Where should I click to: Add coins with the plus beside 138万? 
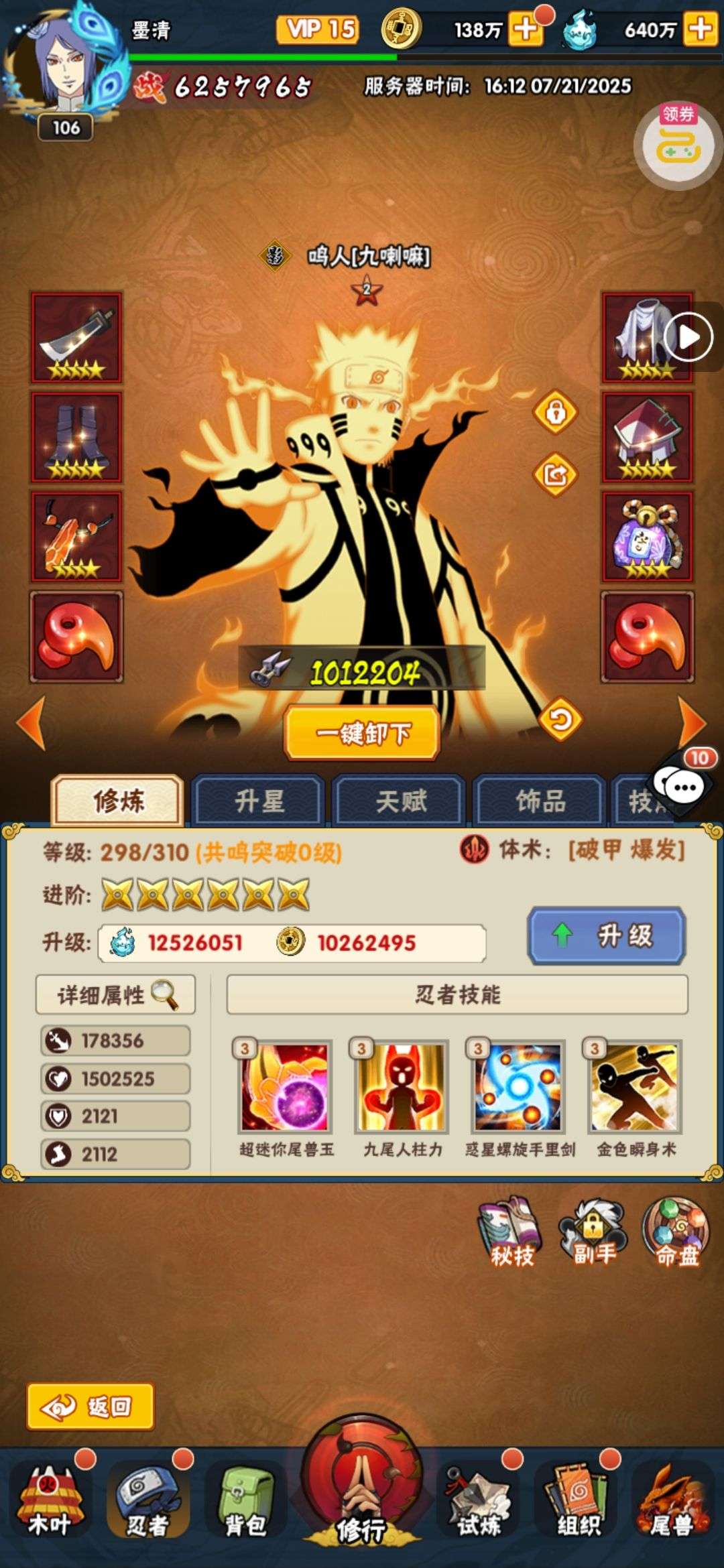(526, 29)
